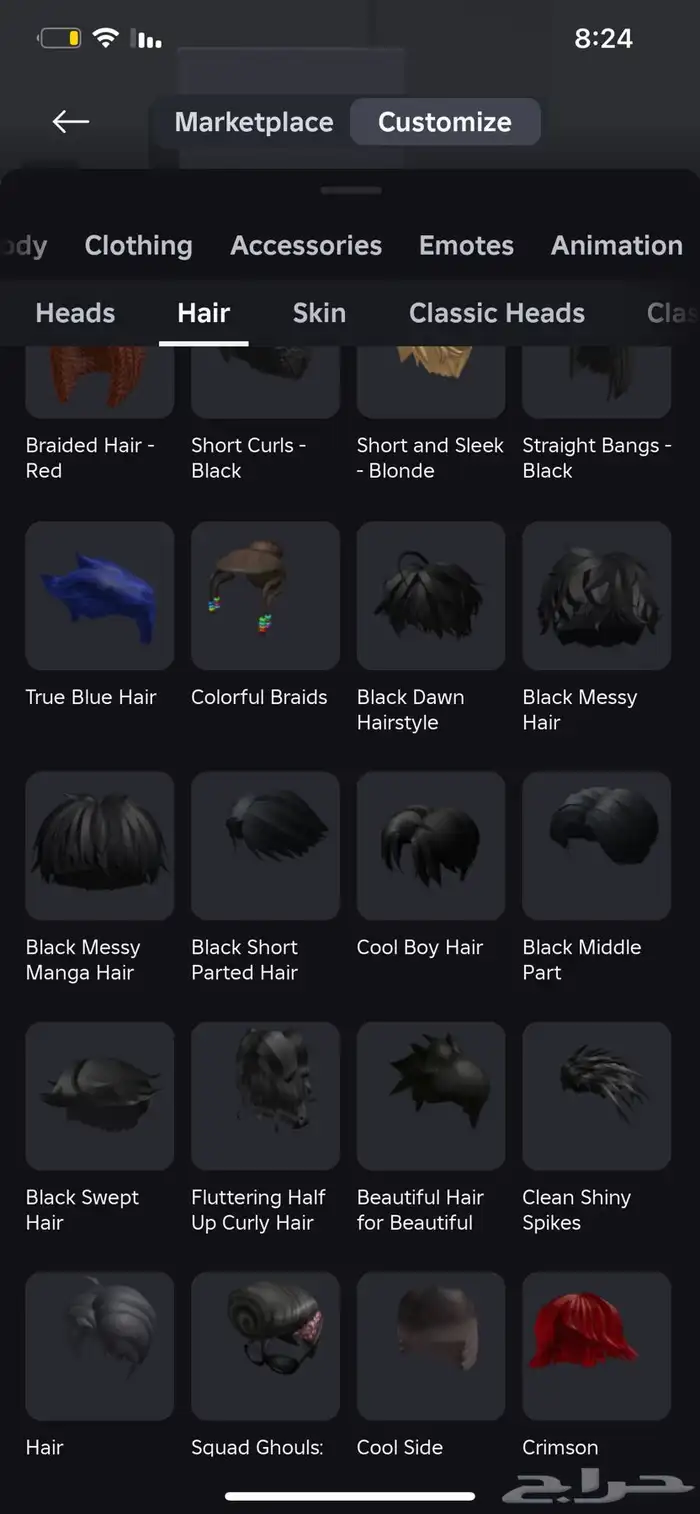Switch to the Classic Heads sub-tab
The image size is (700, 1514).
coord(497,313)
